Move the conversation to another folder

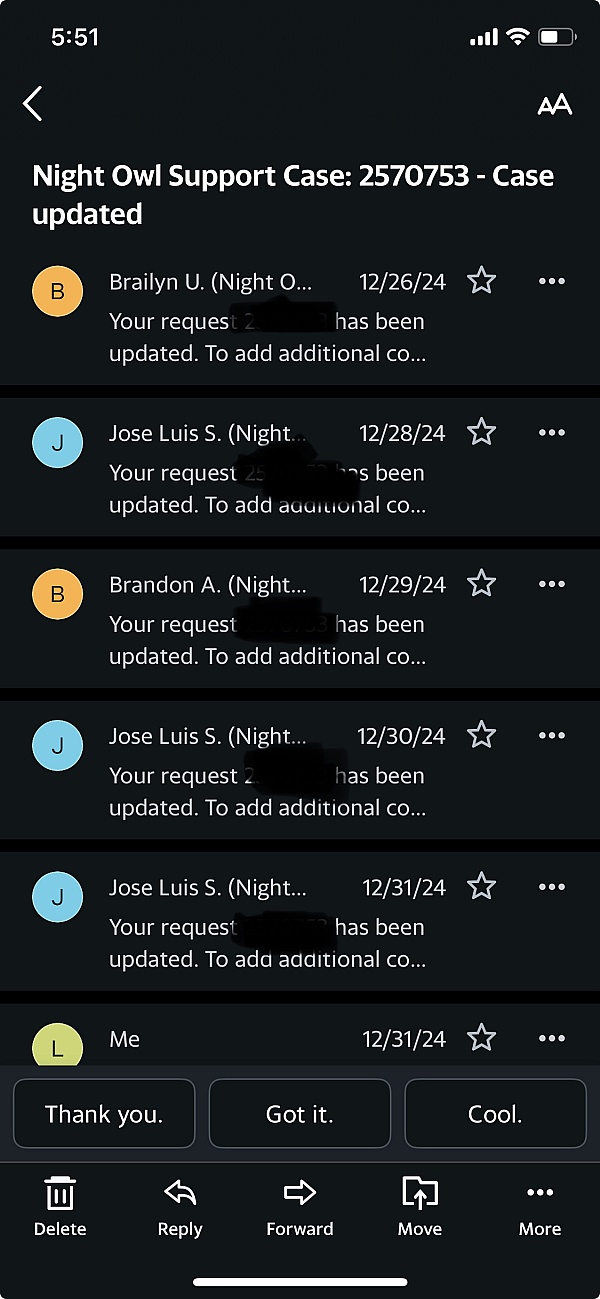pyautogui.click(x=420, y=1207)
